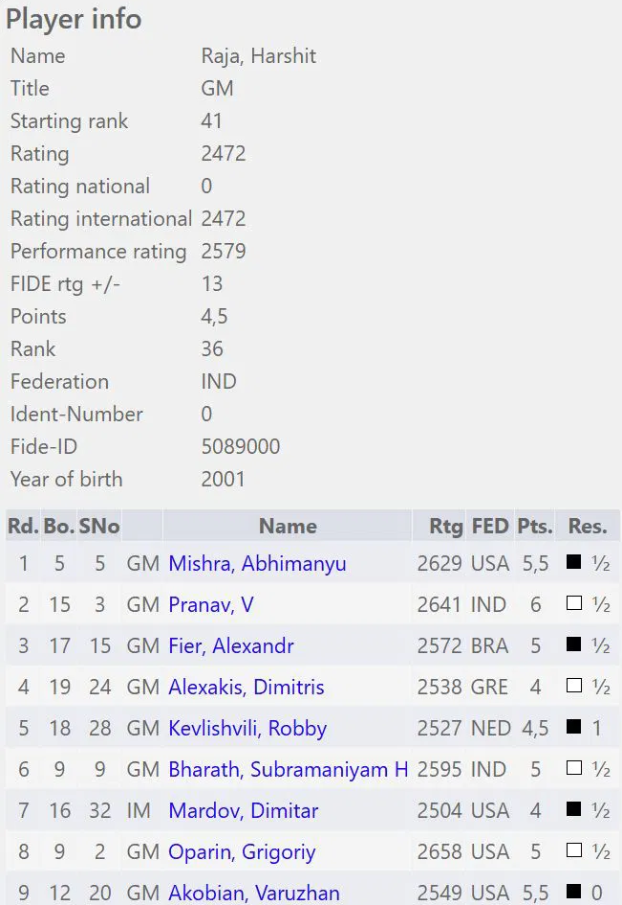
Task: Open Mishra, Abhimanyu's player page
Action: pyautogui.click(x=257, y=564)
